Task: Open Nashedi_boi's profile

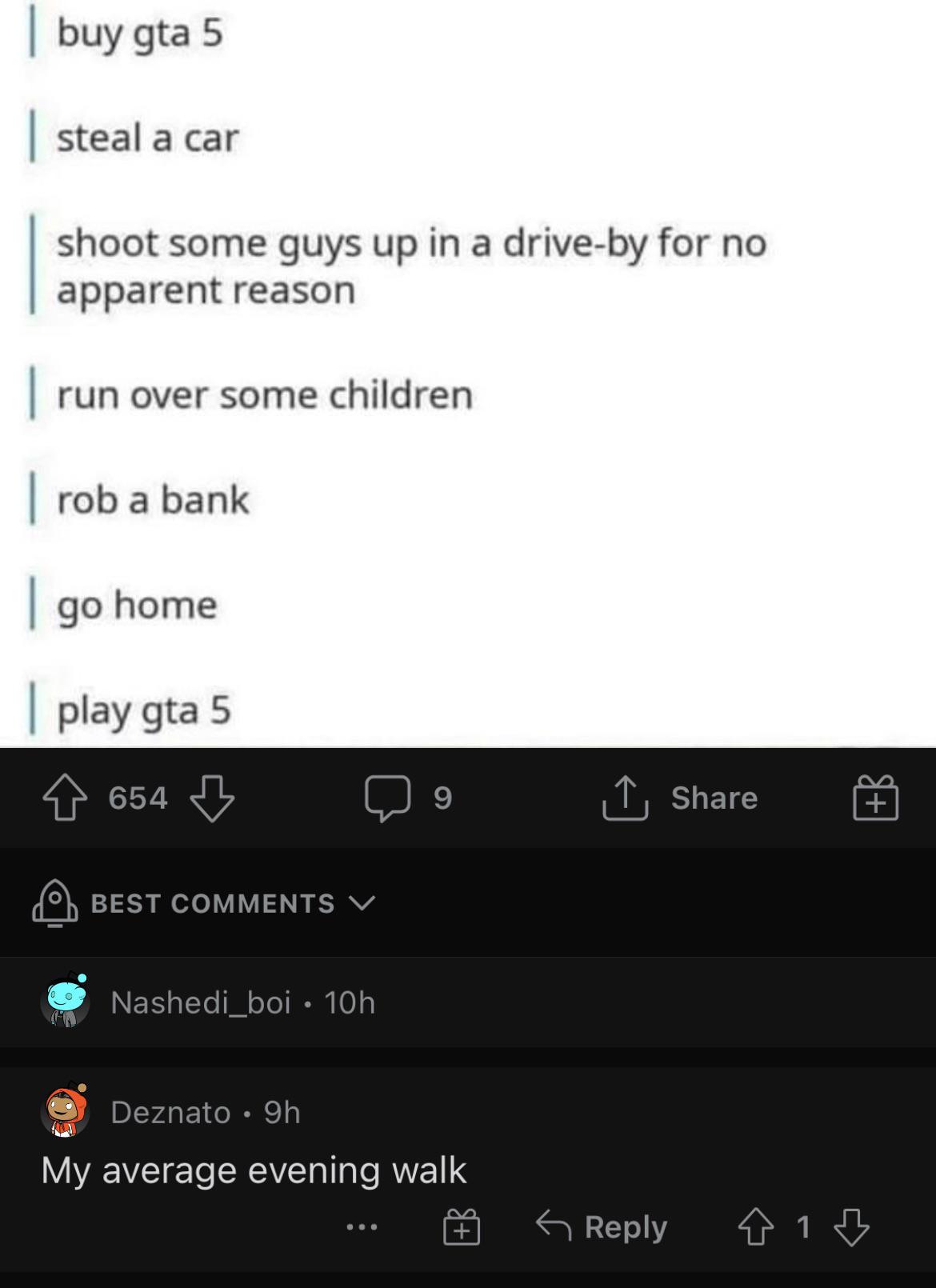Action: tap(200, 1002)
